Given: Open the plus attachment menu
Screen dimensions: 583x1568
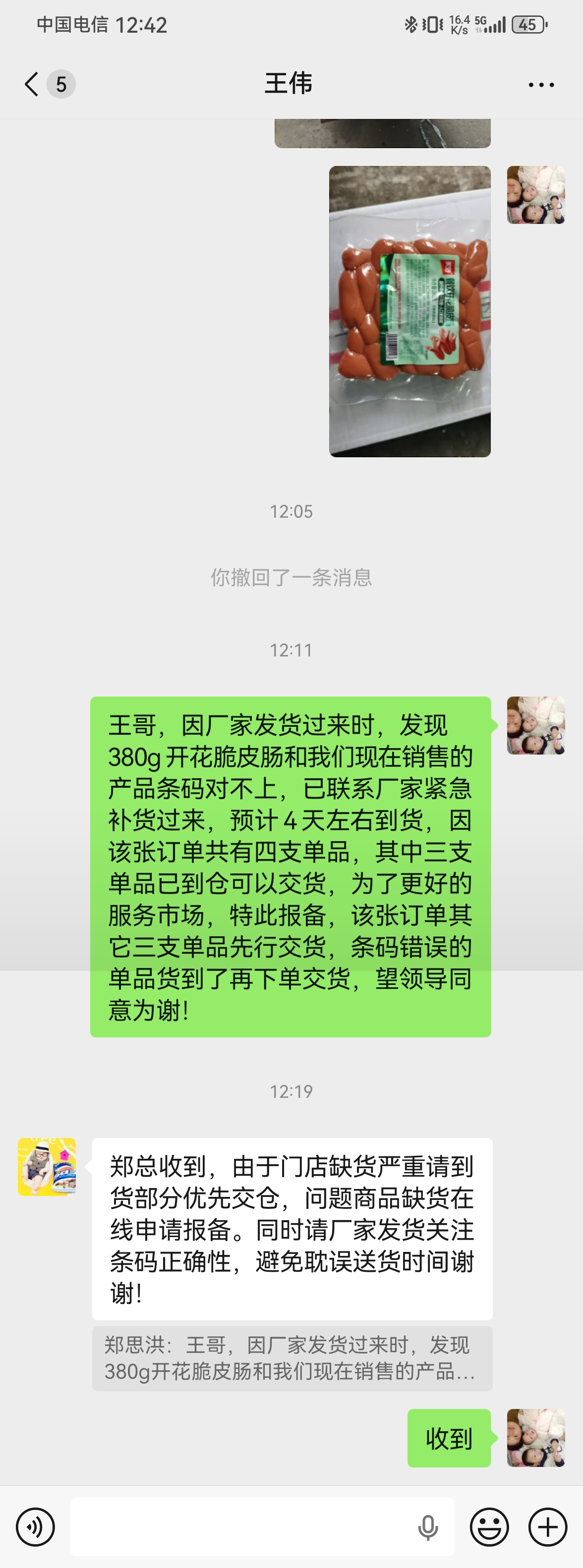Looking at the screenshot, I should pos(548,1526).
